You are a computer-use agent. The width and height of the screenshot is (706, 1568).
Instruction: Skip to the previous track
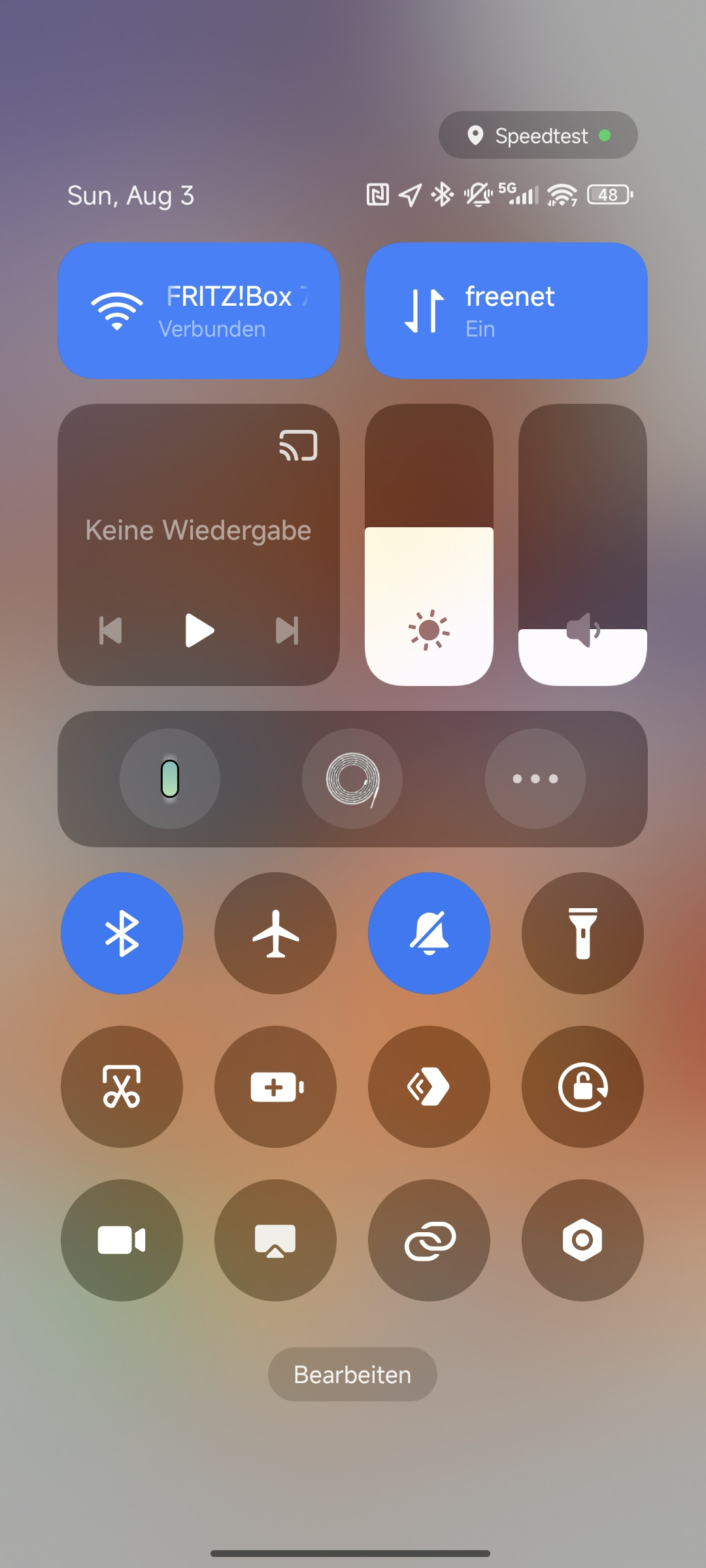[110, 630]
